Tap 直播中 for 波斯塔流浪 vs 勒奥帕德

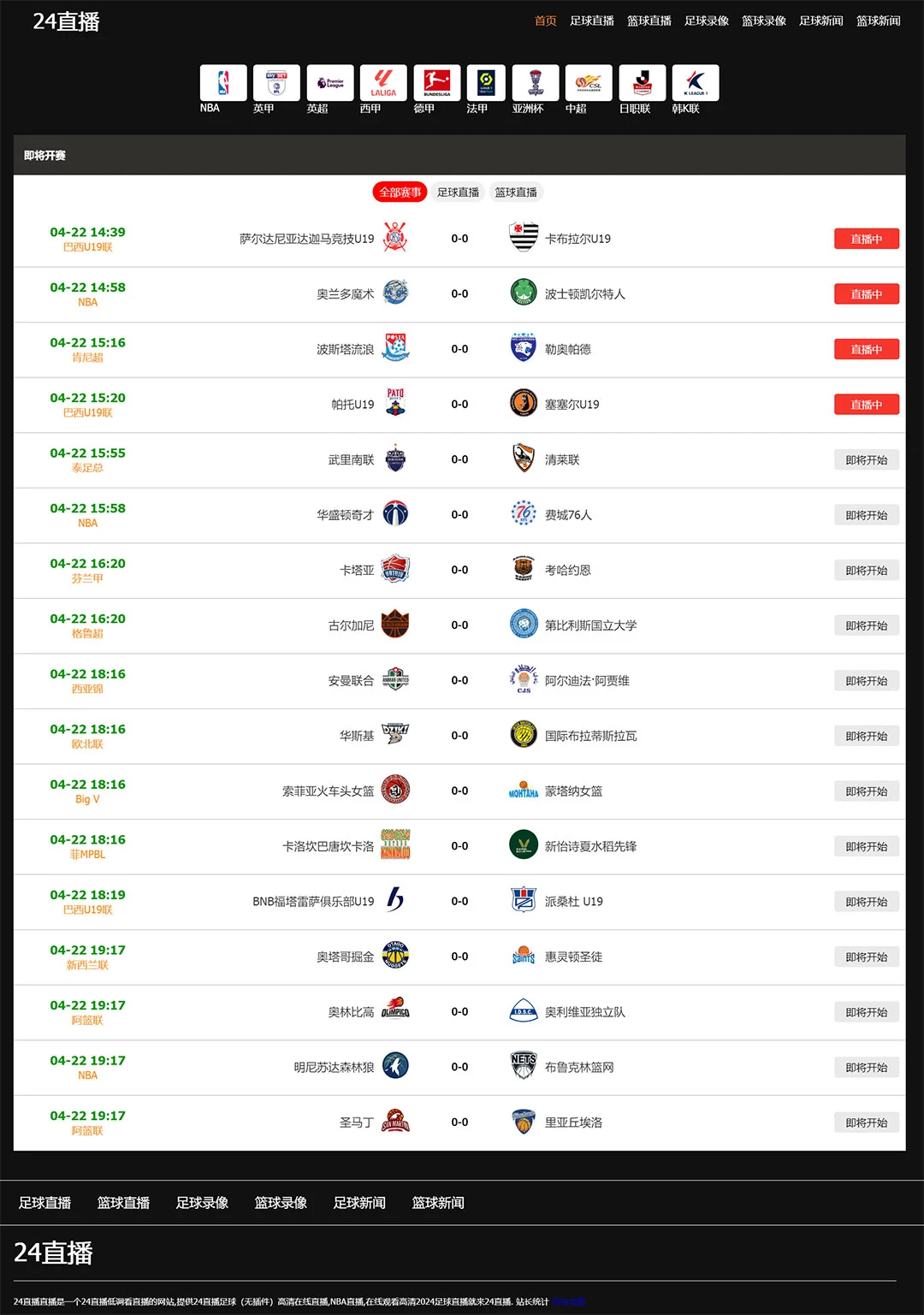866,349
